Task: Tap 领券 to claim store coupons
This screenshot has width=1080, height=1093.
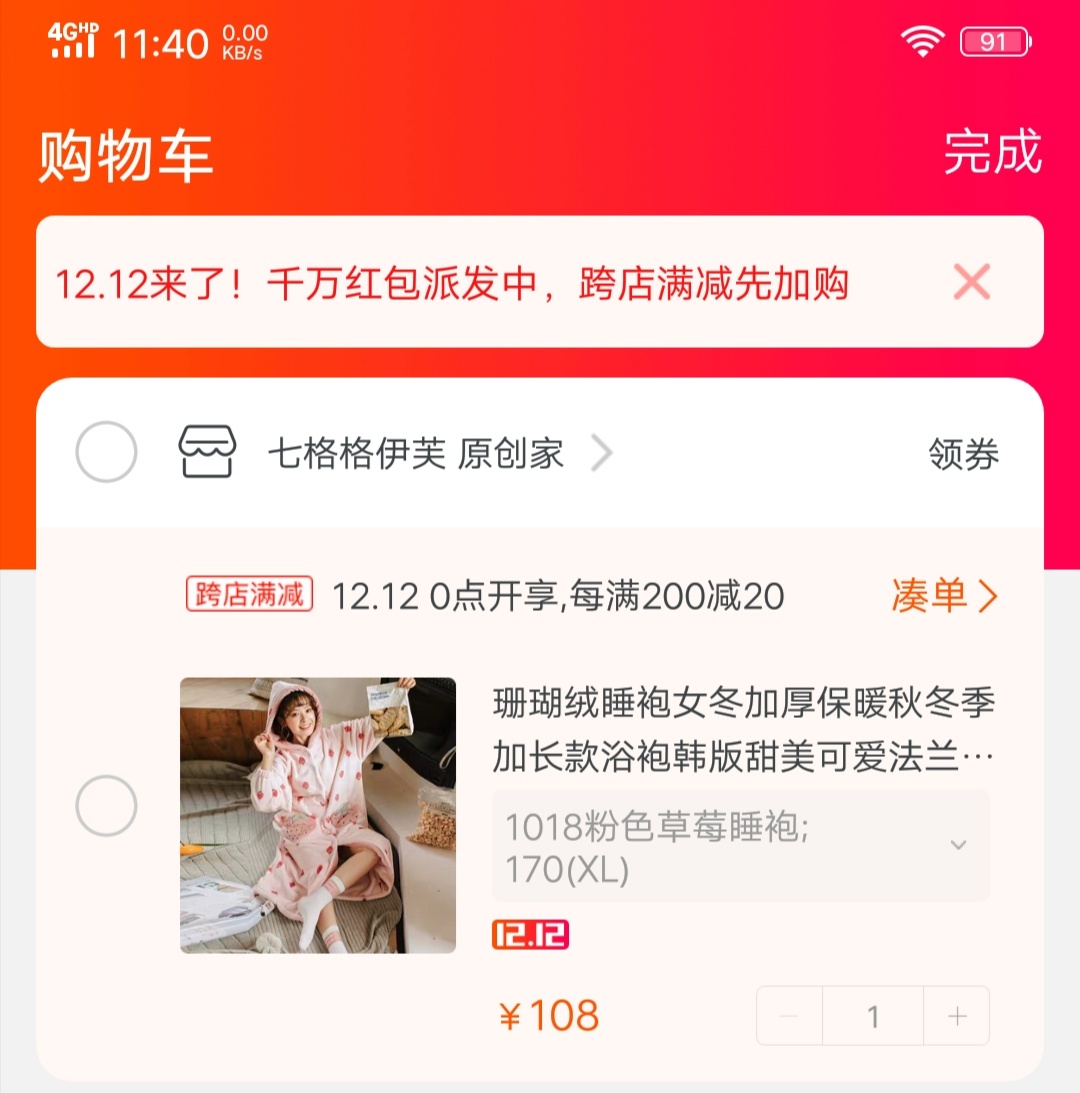Action: point(963,454)
